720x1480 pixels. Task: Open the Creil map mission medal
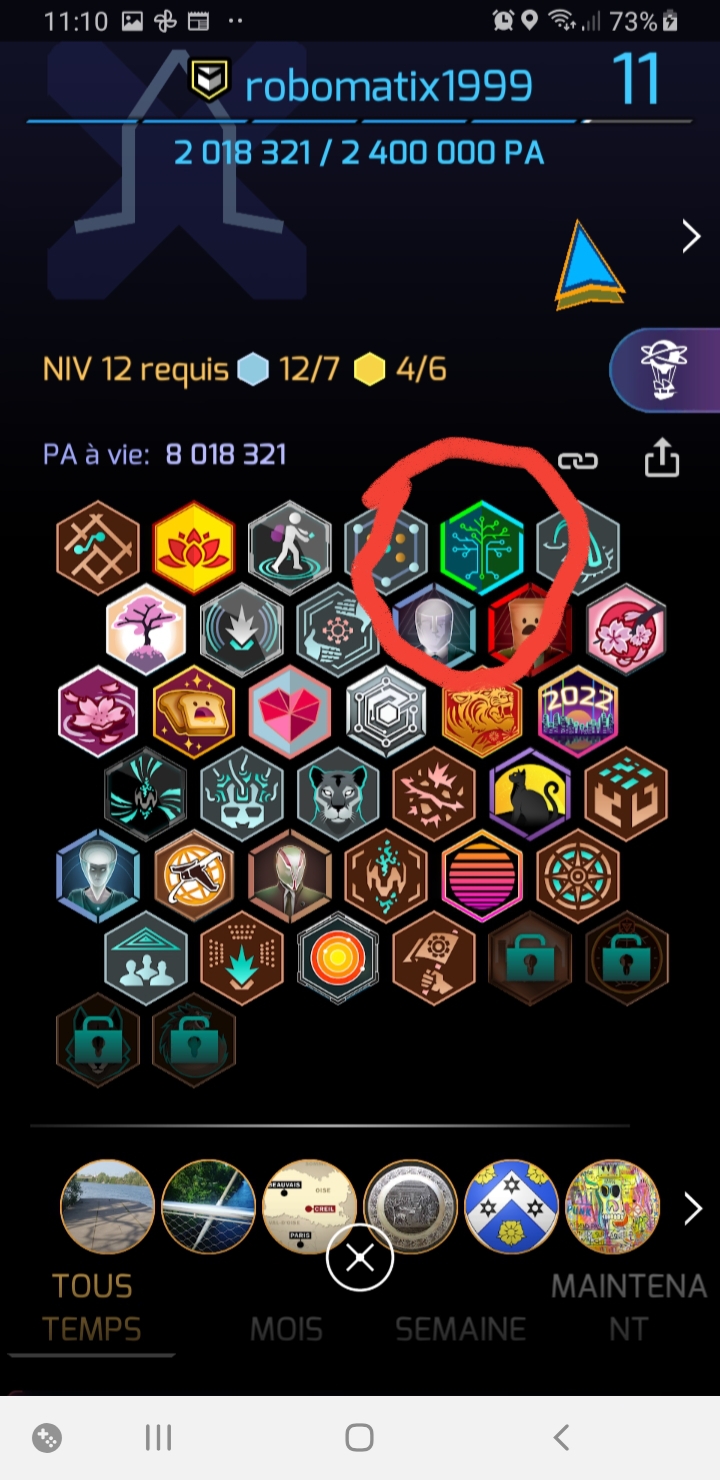tap(309, 1206)
